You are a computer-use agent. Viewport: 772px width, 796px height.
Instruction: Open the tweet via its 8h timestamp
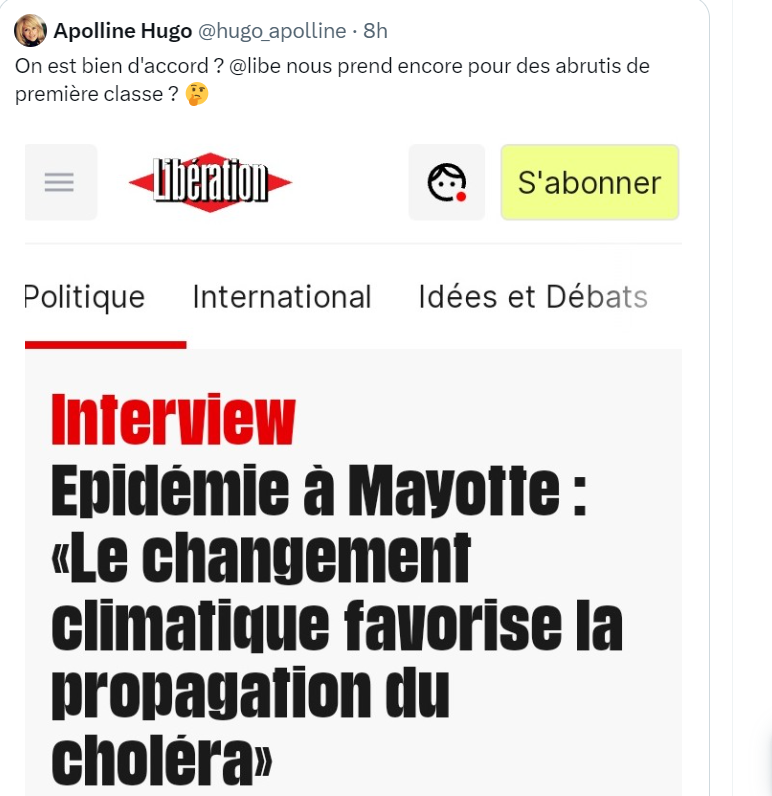pos(375,31)
